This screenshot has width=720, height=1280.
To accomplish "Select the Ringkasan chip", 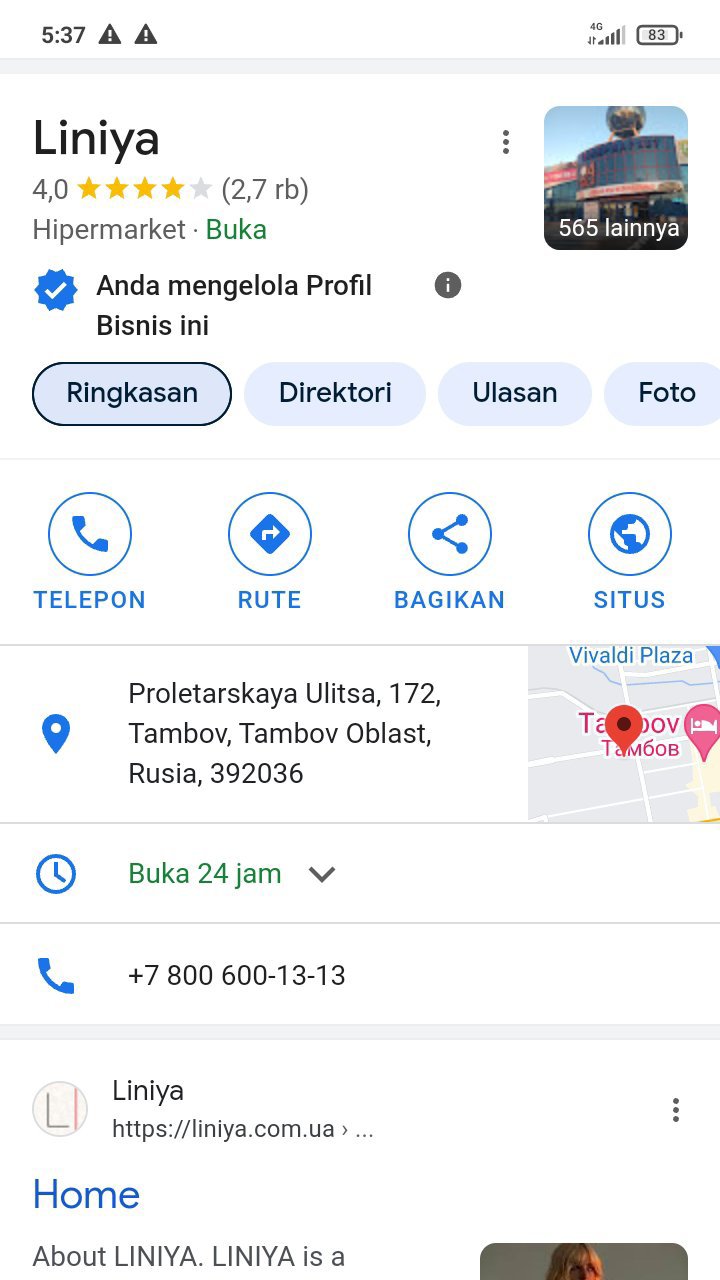I will pyautogui.click(x=132, y=393).
